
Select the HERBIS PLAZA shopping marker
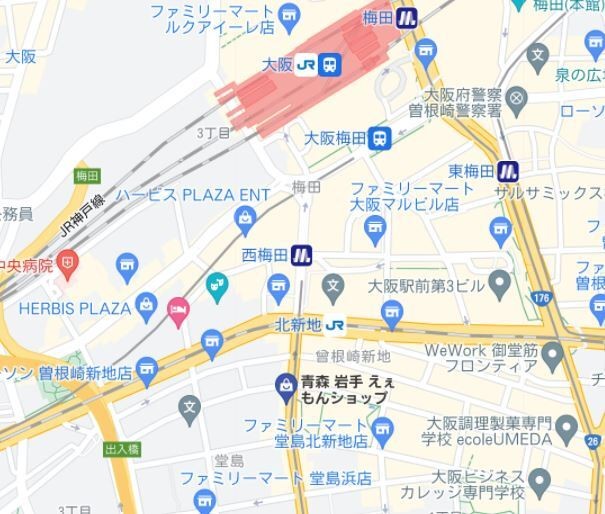(x=147, y=303)
